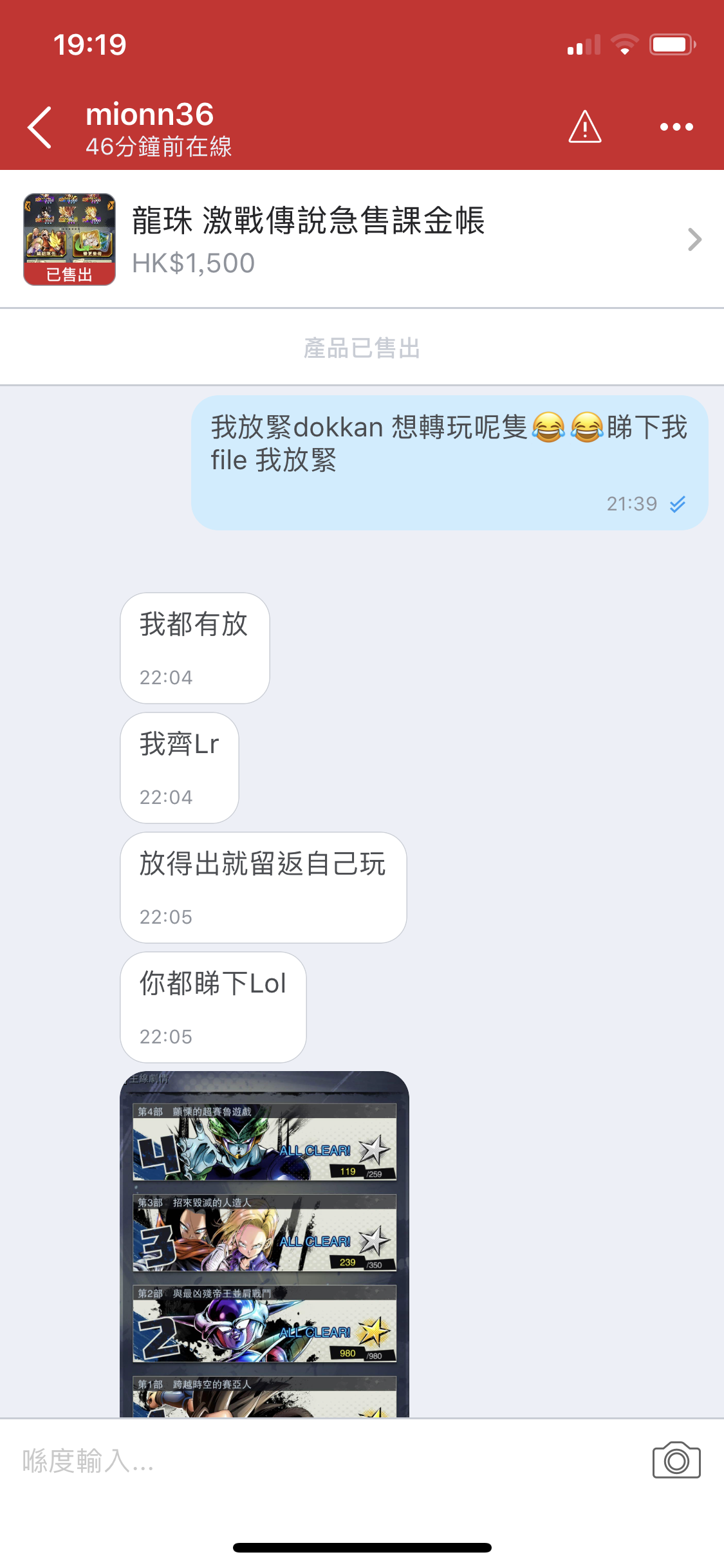View the game screenshot sent in chat
The height and width of the screenshot is (1568, 724).
coord(265,1244)
